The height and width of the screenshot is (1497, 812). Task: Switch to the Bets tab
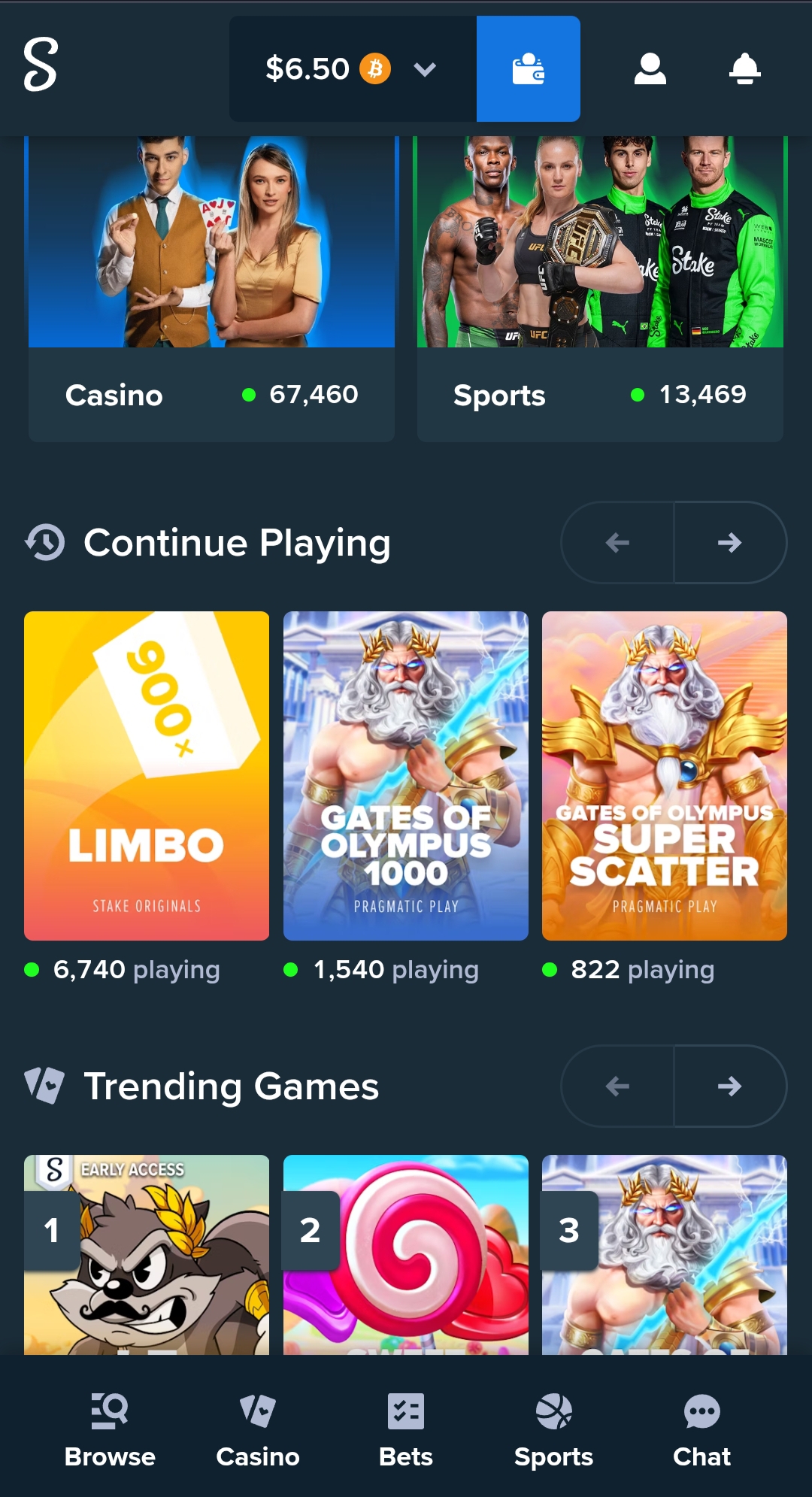[x=405, y=1431]
